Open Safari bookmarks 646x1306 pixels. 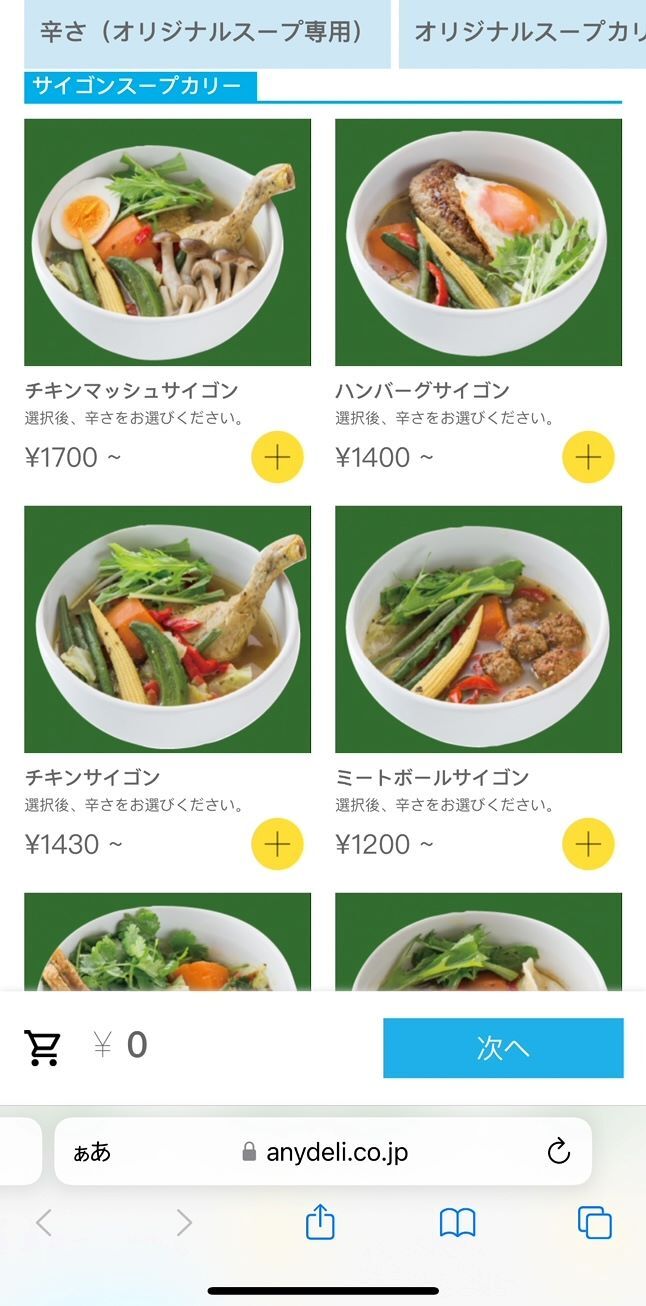[x=457, y=1222]
